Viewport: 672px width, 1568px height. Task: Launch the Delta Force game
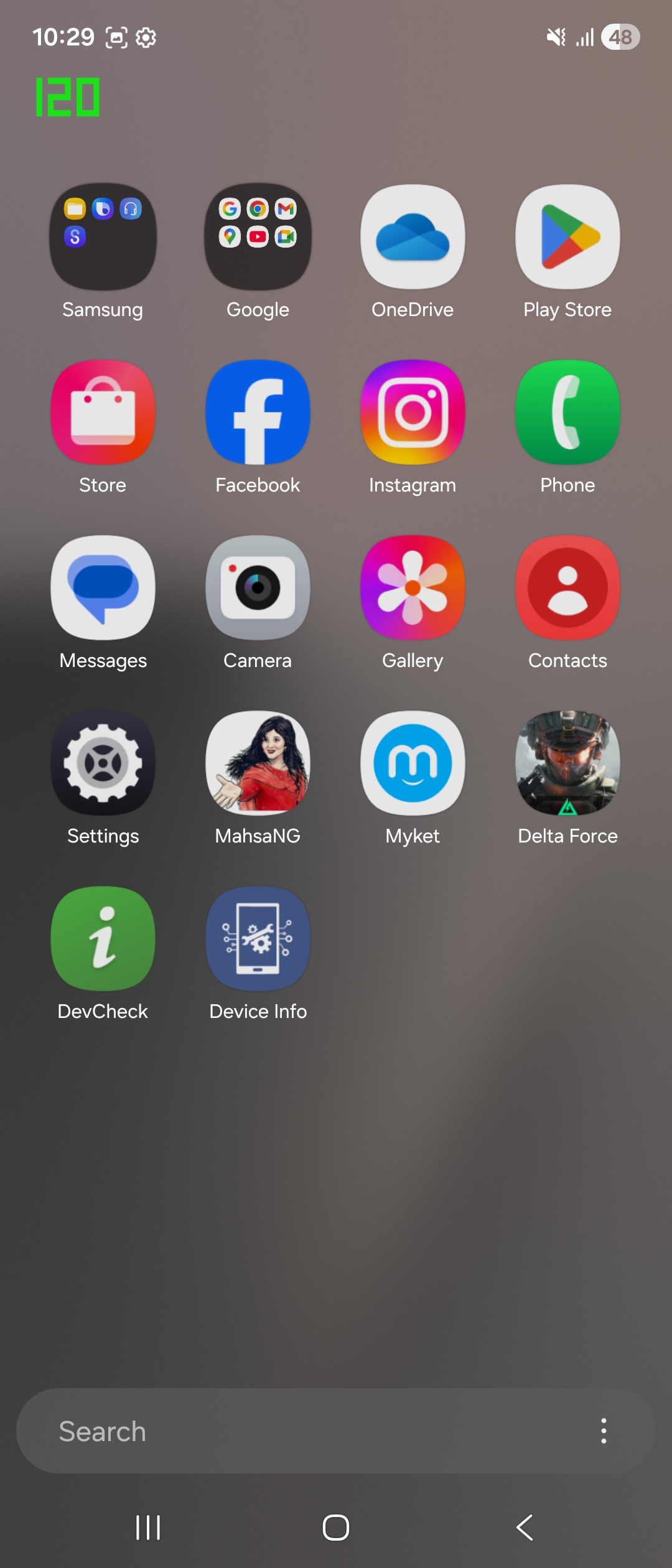(567, 763)
